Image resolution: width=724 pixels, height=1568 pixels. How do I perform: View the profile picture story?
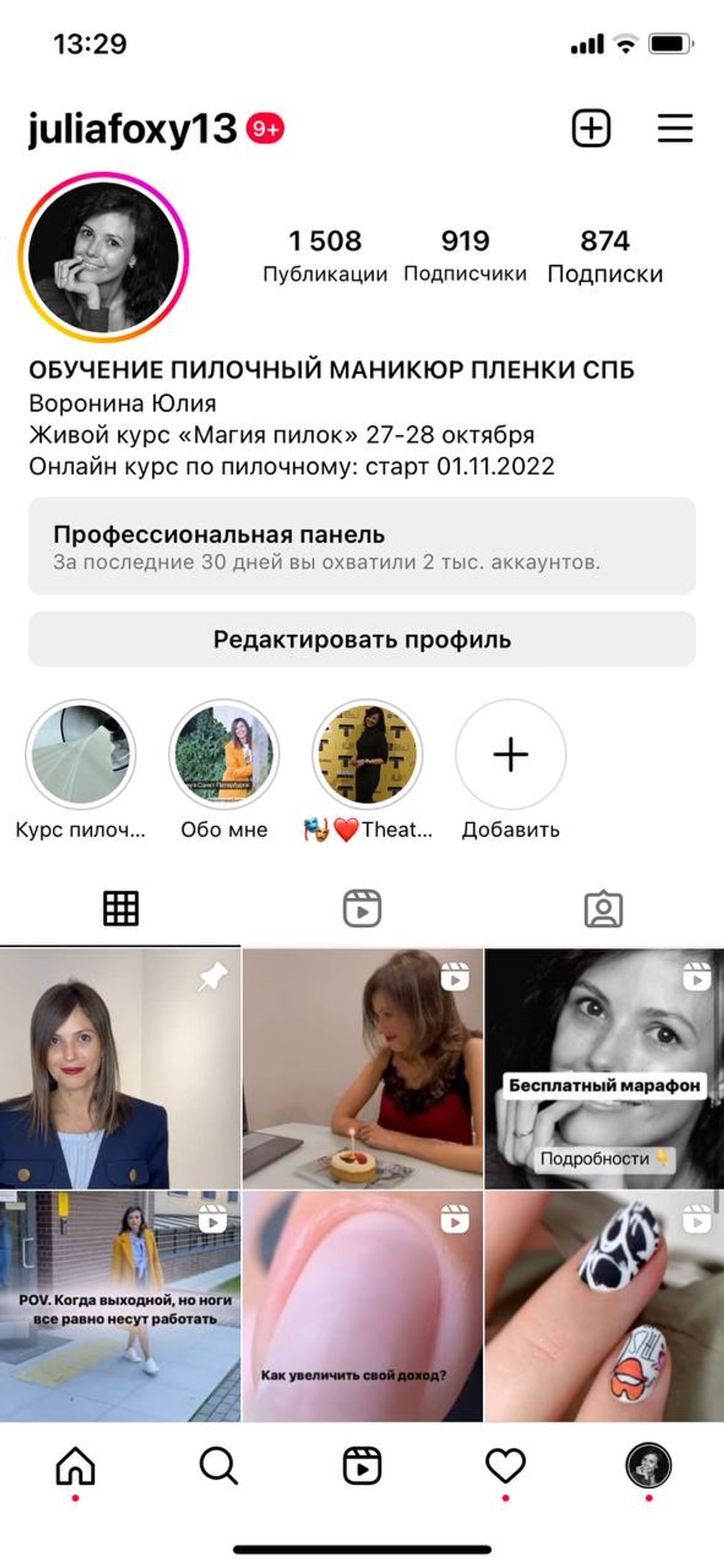(x=103, y=257)
